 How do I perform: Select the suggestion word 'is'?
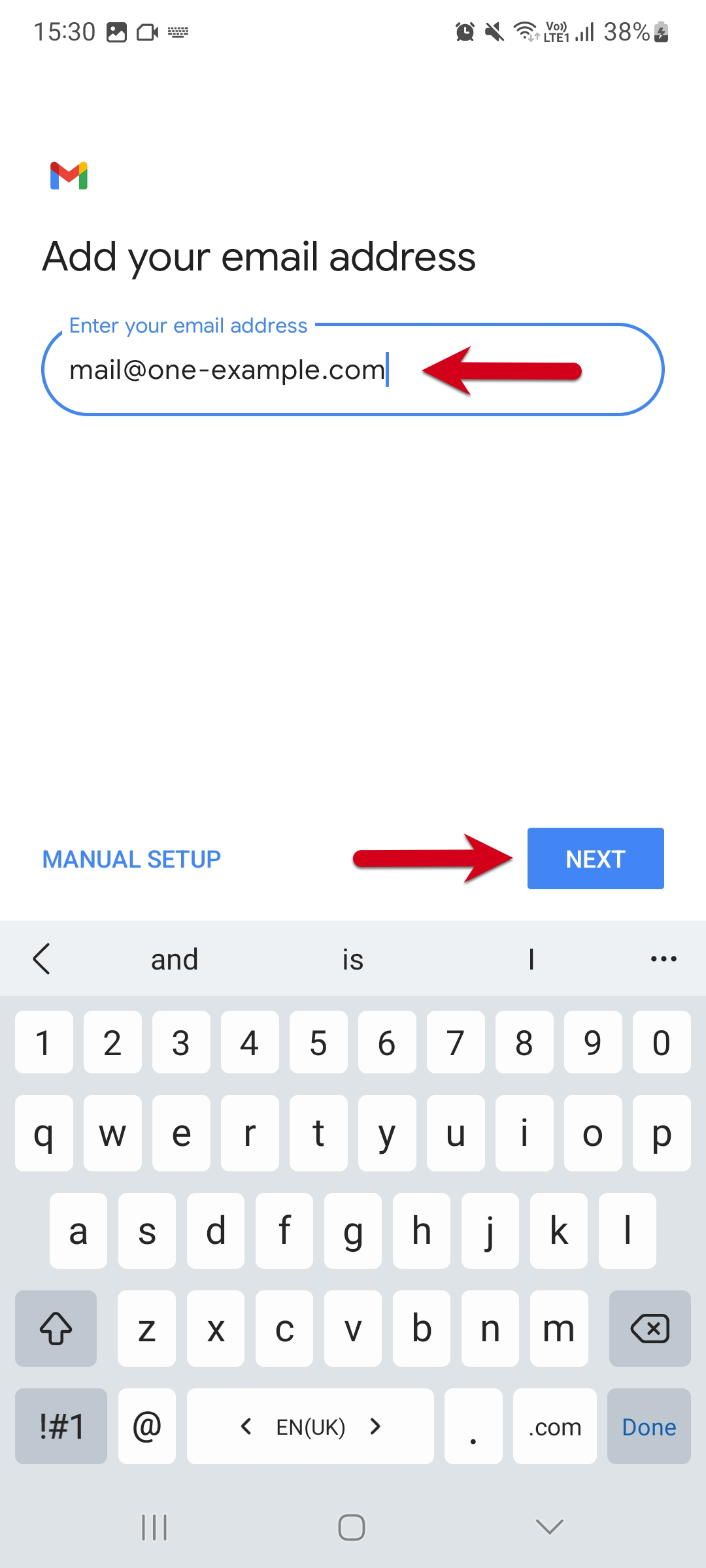(x=352, y=958)
